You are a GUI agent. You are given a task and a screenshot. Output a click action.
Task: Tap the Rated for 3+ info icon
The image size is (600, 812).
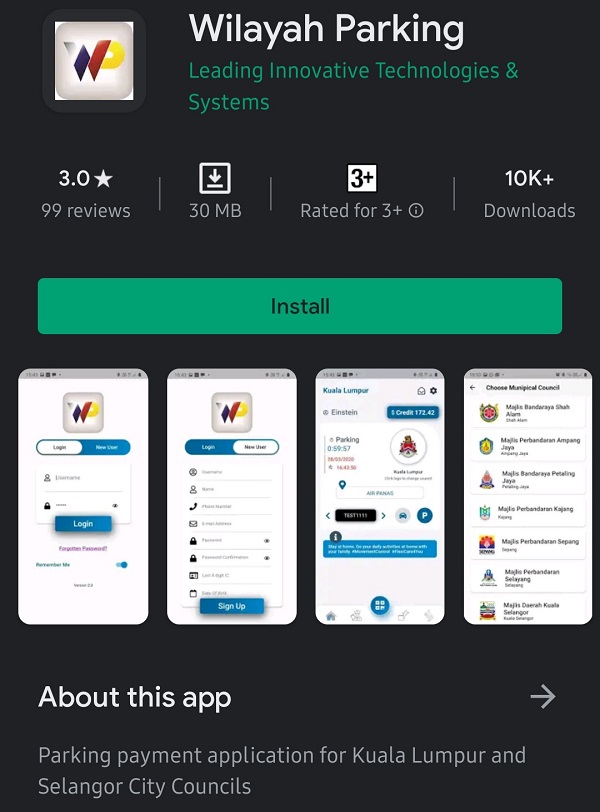click(417, 211)
